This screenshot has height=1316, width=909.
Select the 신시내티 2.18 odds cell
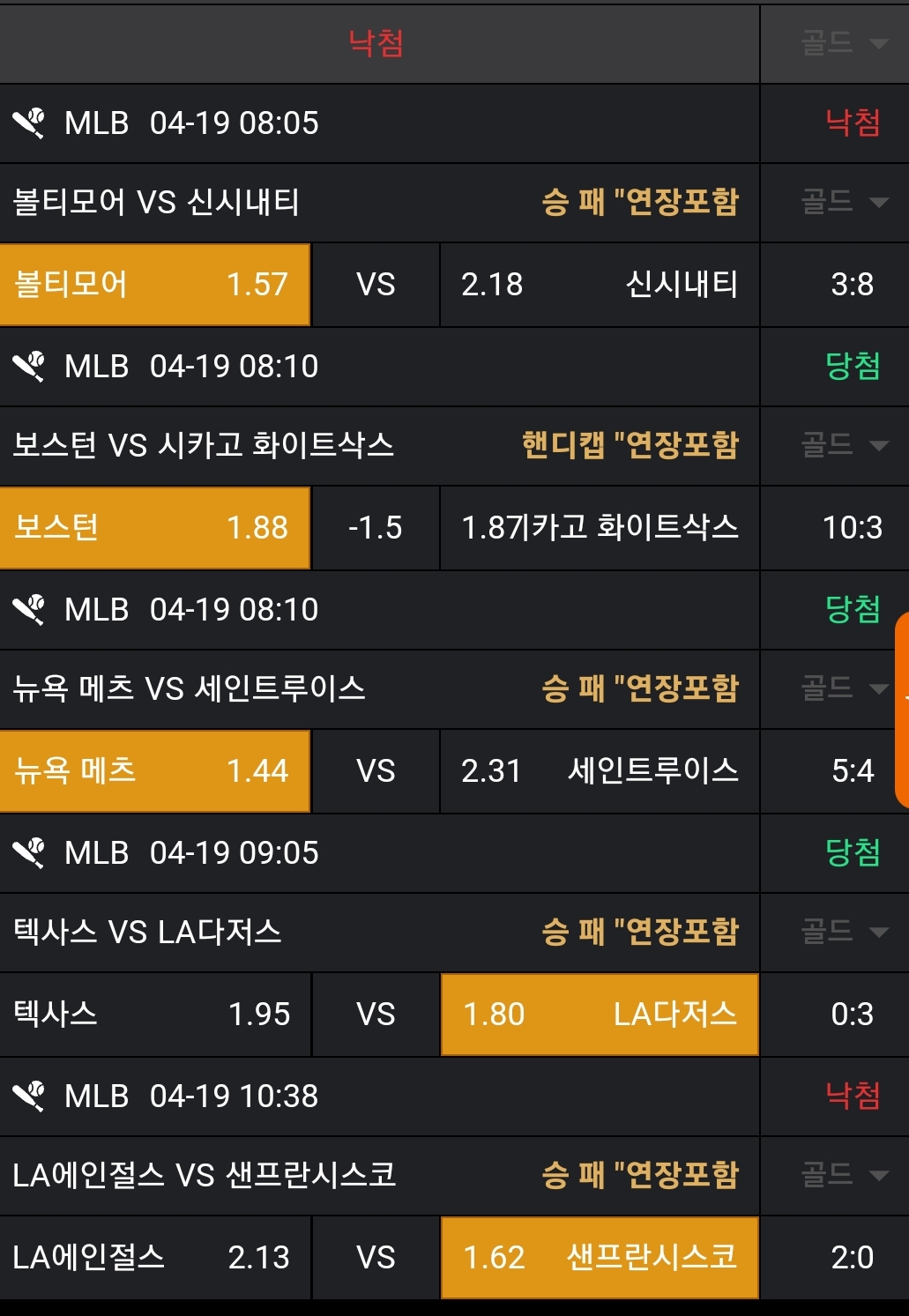click(599, 285)
